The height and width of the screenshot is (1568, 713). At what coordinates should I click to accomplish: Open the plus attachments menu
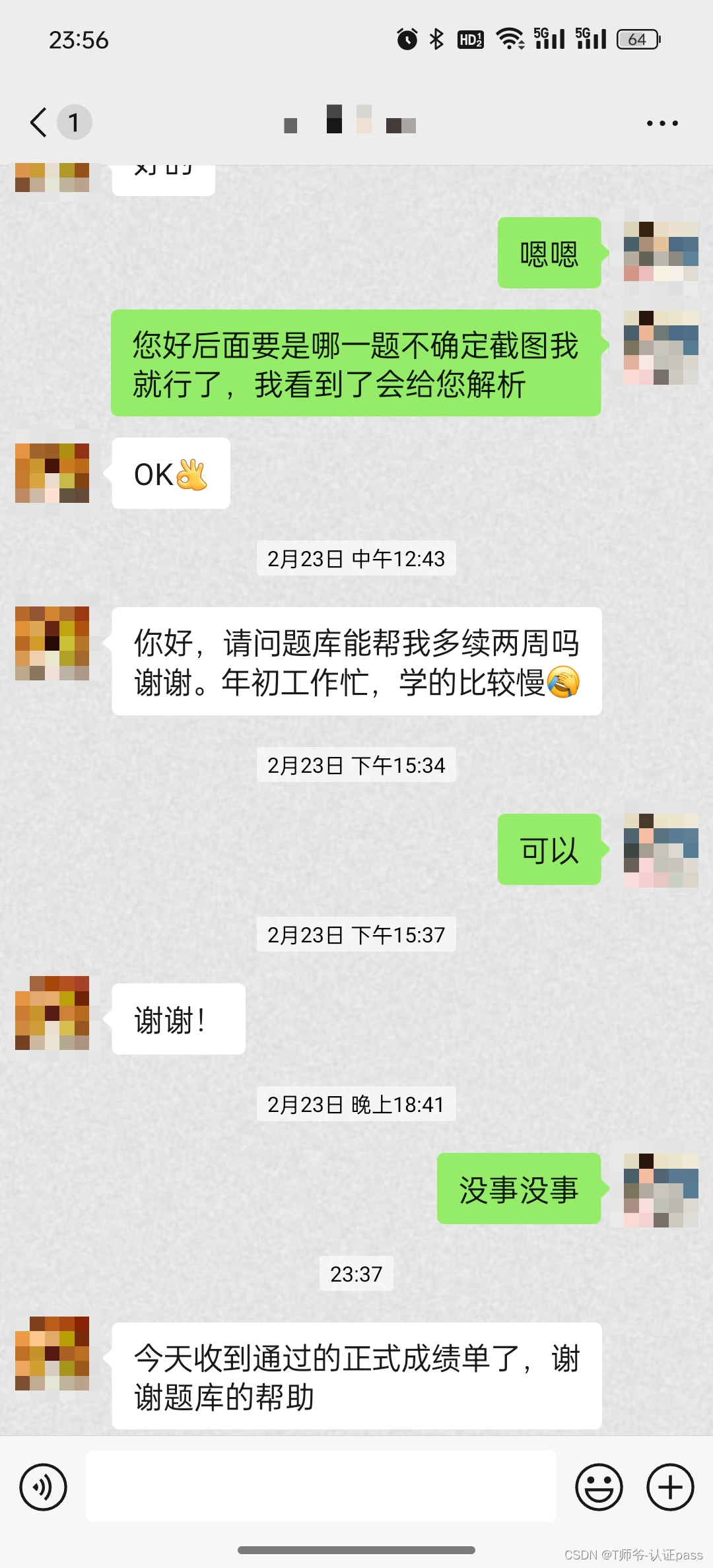pyautogui.click(x=670, y=1487)
